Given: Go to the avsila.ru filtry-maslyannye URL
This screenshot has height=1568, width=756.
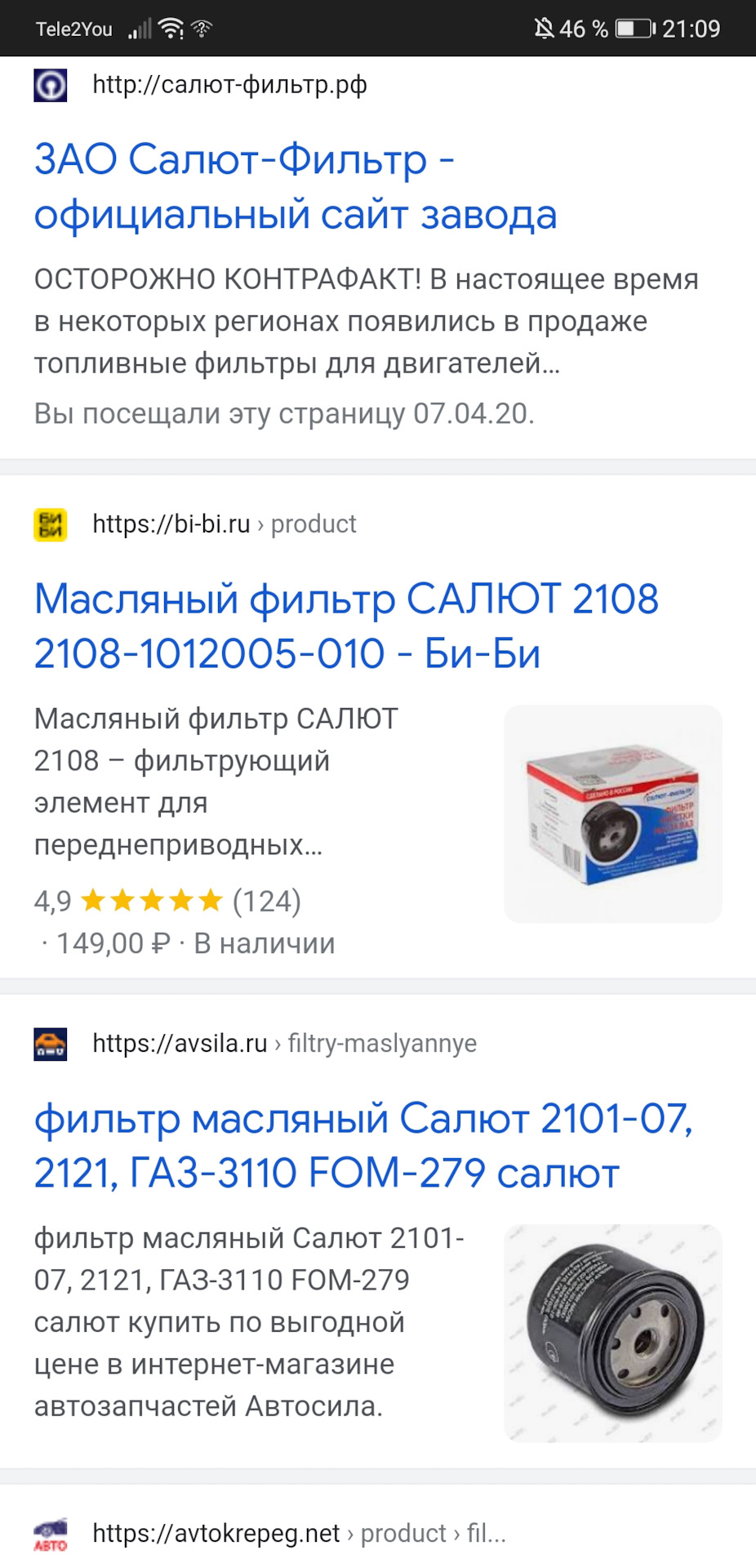Looking at the screenshot, I should coord(284,1044).
